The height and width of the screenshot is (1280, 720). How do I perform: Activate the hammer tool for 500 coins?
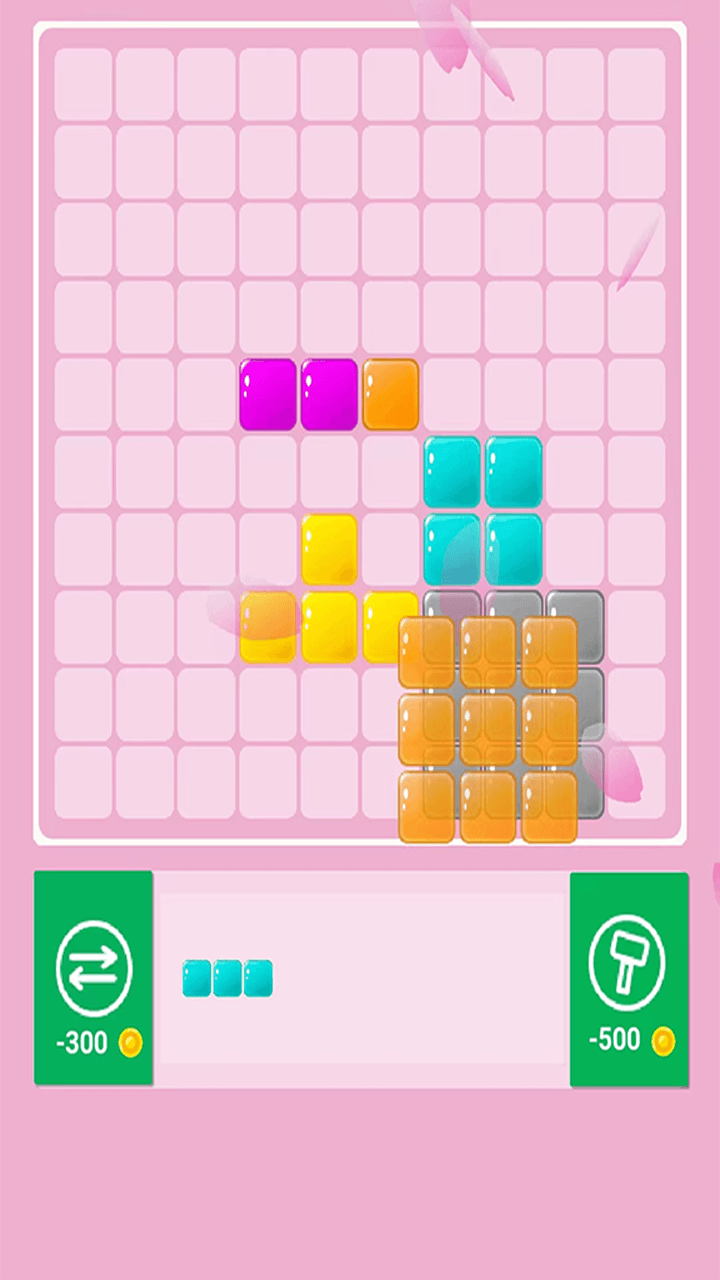(x=628, y=978)
